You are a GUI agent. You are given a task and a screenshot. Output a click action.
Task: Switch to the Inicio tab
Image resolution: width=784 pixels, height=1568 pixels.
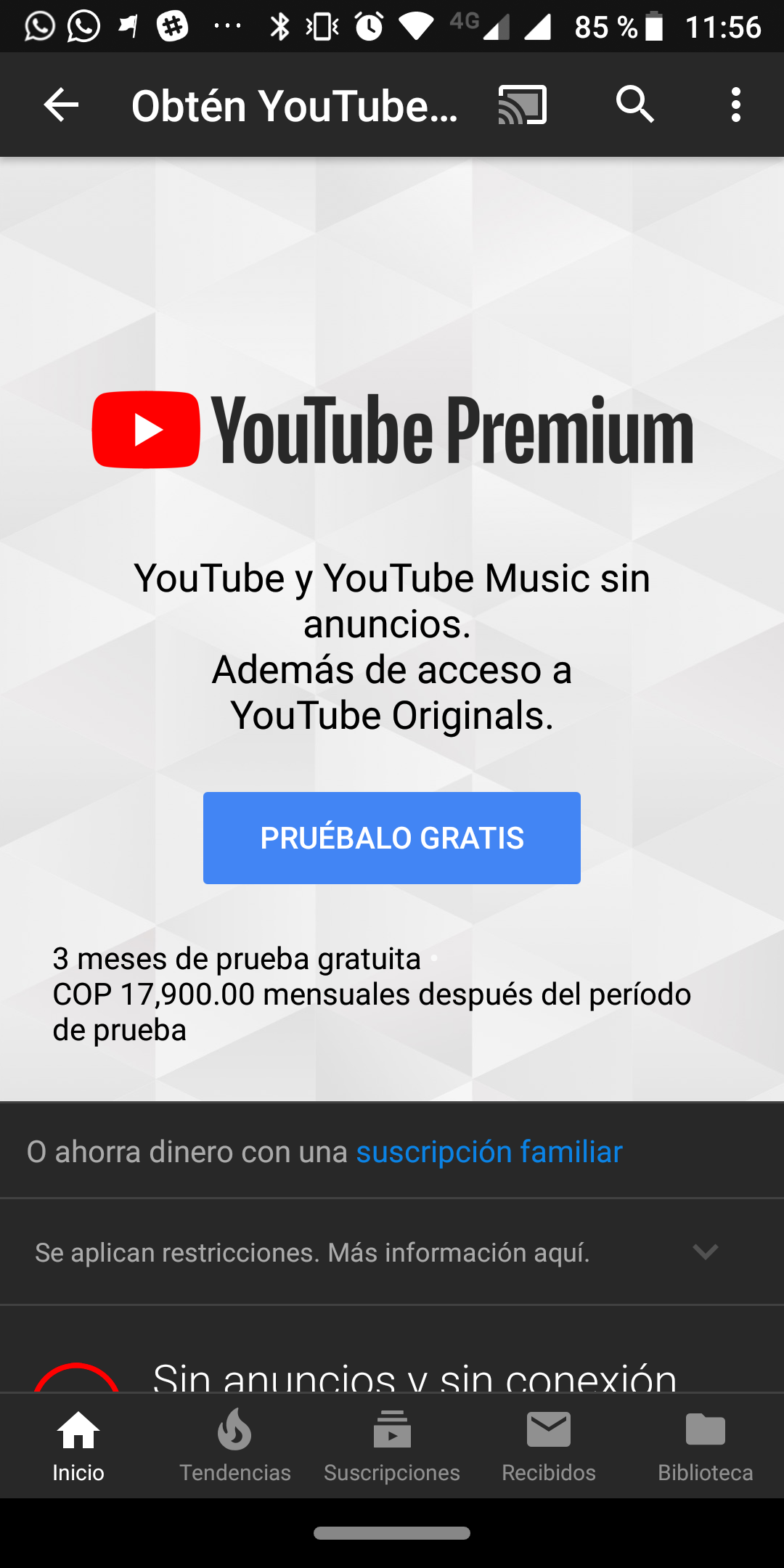click(x=78, y=1446)
